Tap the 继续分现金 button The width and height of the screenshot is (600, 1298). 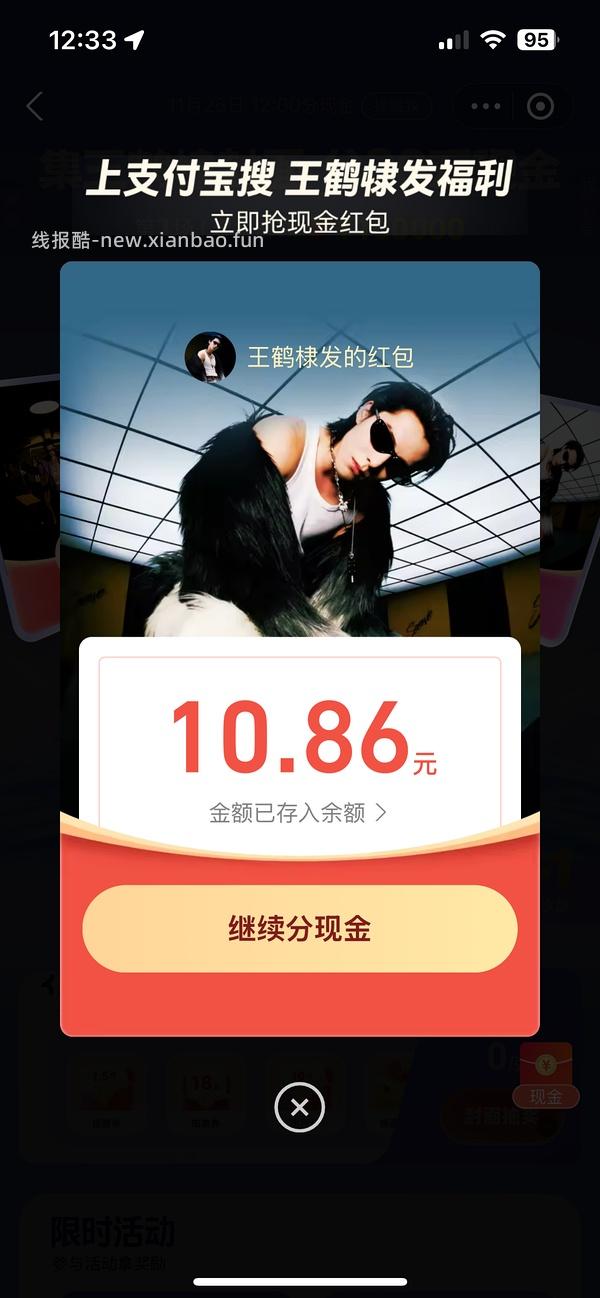[299, 929]
